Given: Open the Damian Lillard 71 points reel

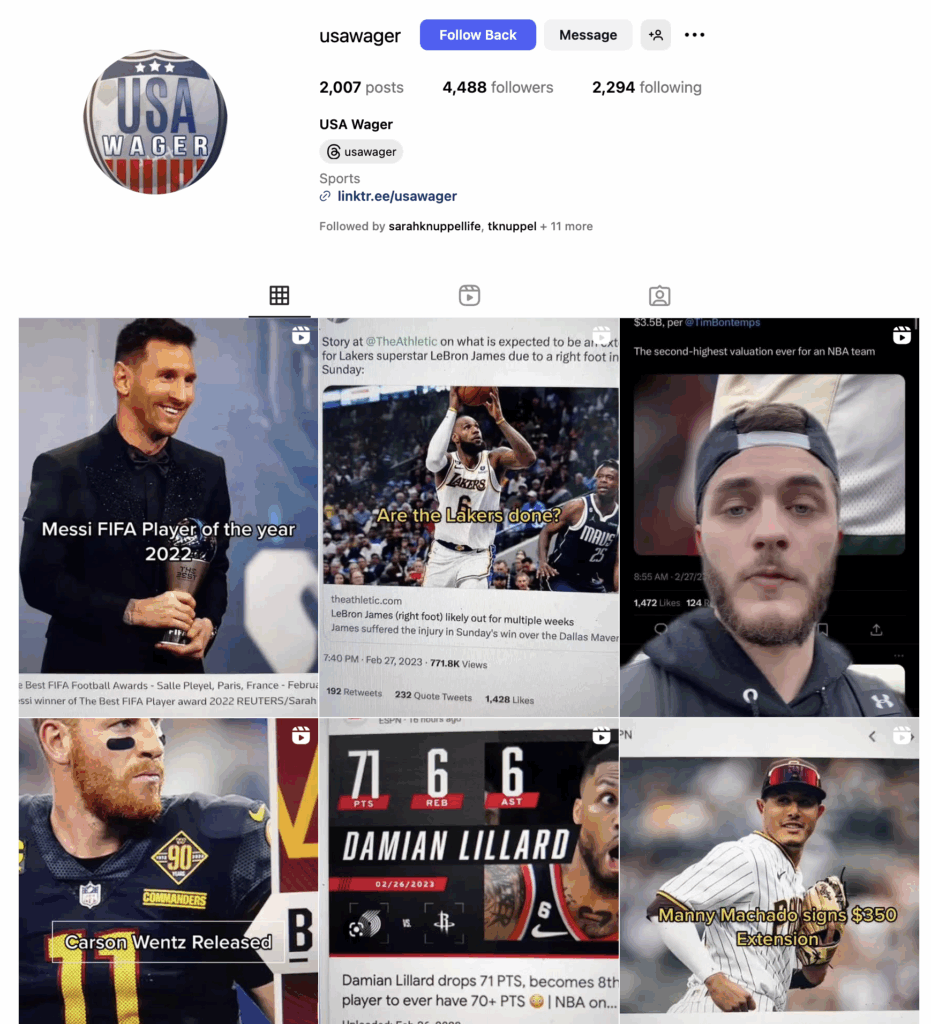Looking at the screenshot, I should tap(468, 870).
